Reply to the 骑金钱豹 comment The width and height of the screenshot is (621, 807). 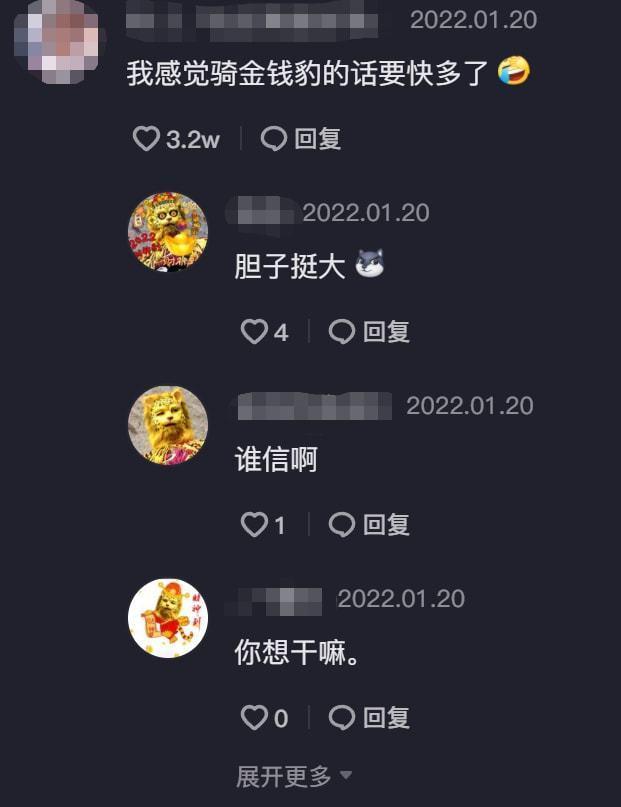[x=301, y=139]
